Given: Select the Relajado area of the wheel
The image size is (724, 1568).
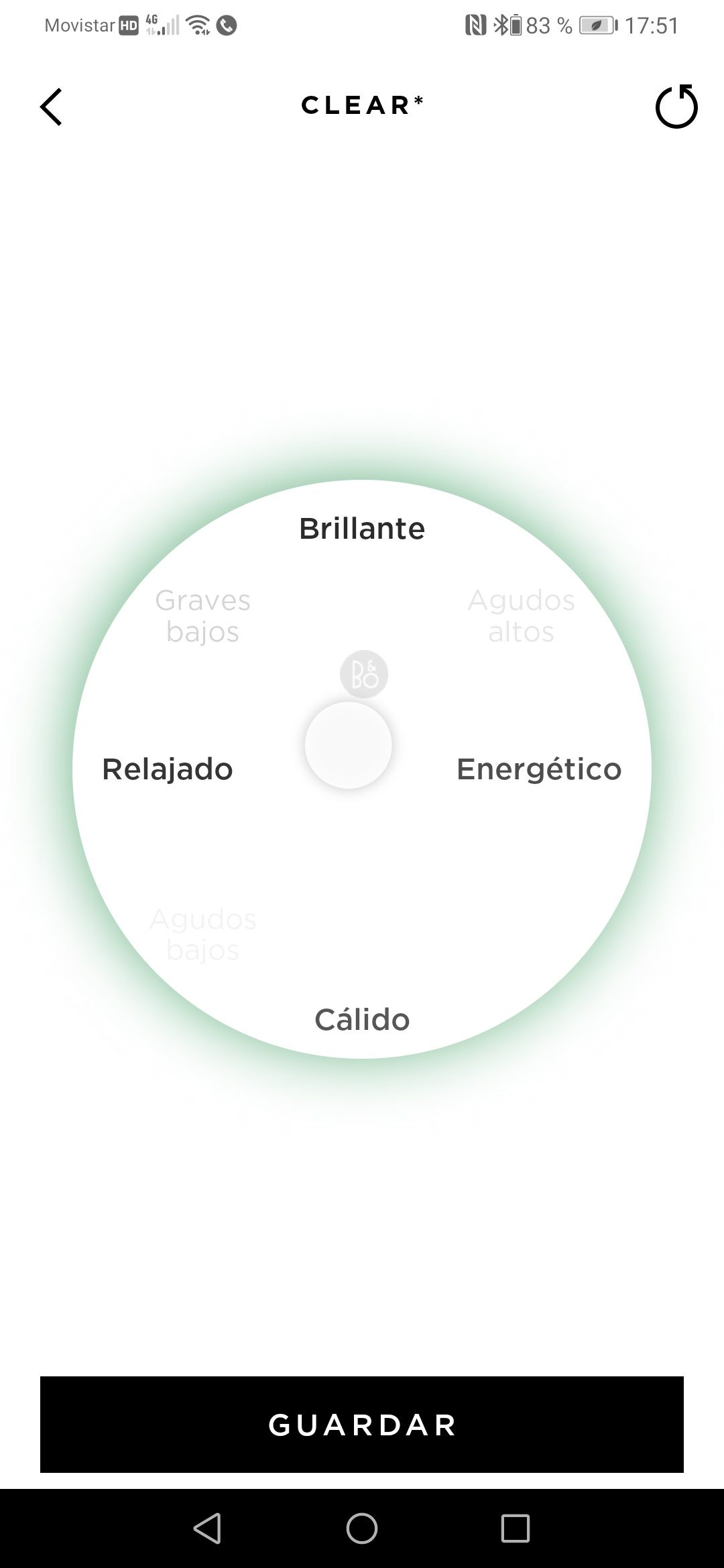Looking at the screenshot, I should [x=168, y=769].
